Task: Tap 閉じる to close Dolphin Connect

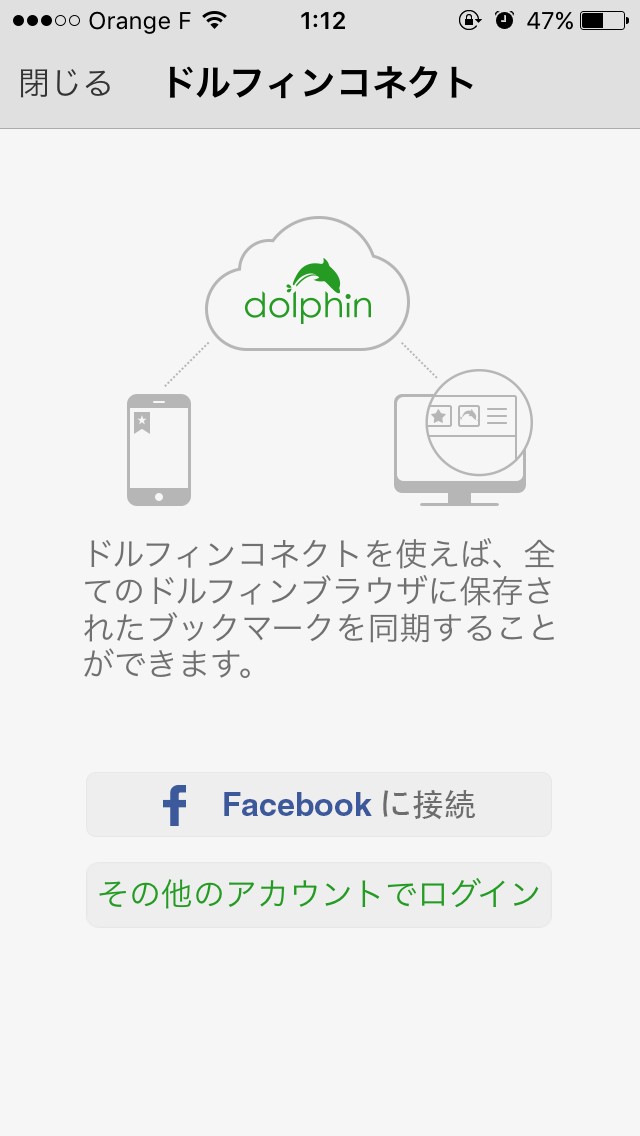Action: tap(66, 84)
